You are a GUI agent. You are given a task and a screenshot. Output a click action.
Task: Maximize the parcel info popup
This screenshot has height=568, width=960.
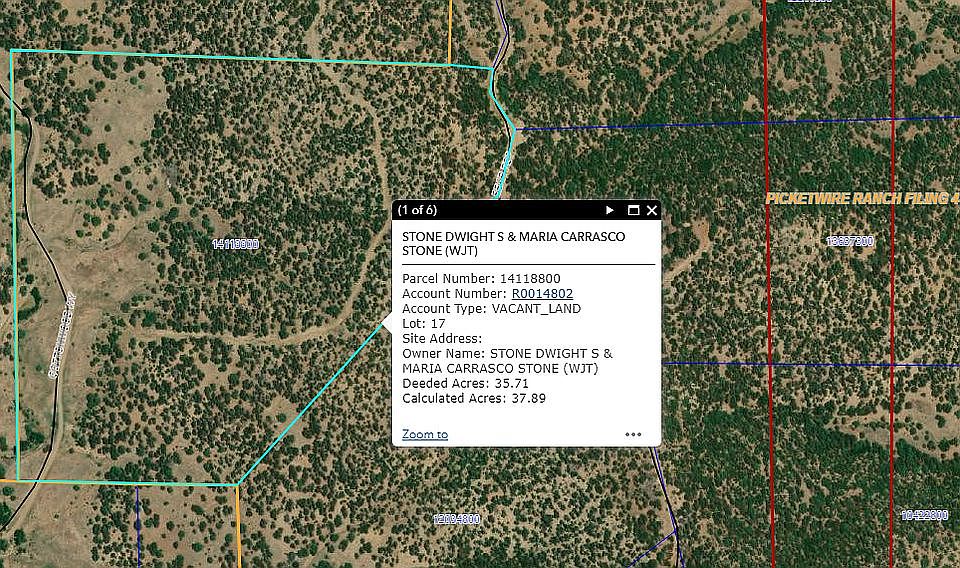coord(633,210)
